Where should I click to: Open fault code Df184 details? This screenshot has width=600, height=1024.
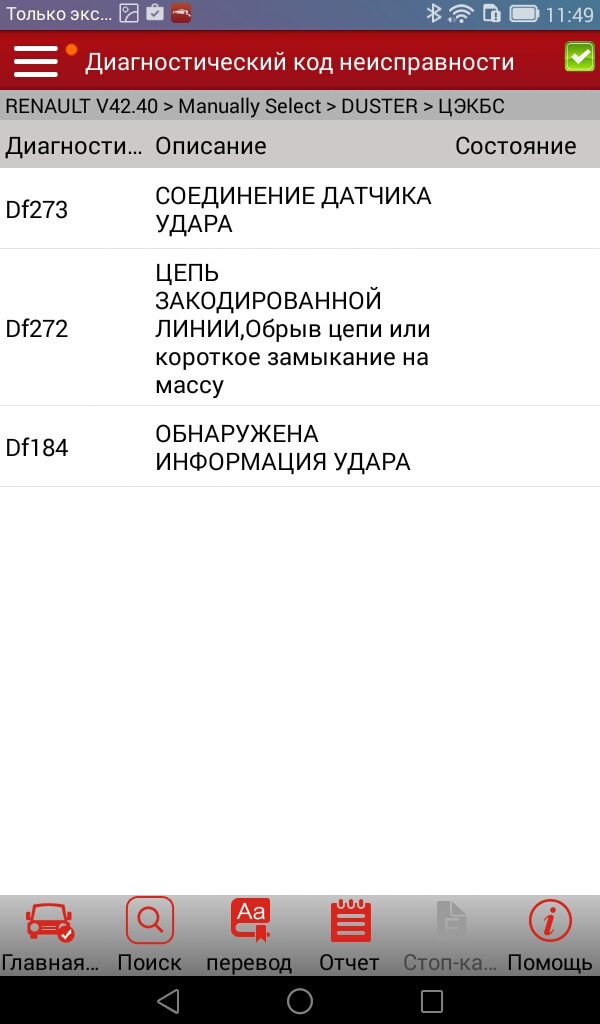pyautogui.click(x=300, y=447)
